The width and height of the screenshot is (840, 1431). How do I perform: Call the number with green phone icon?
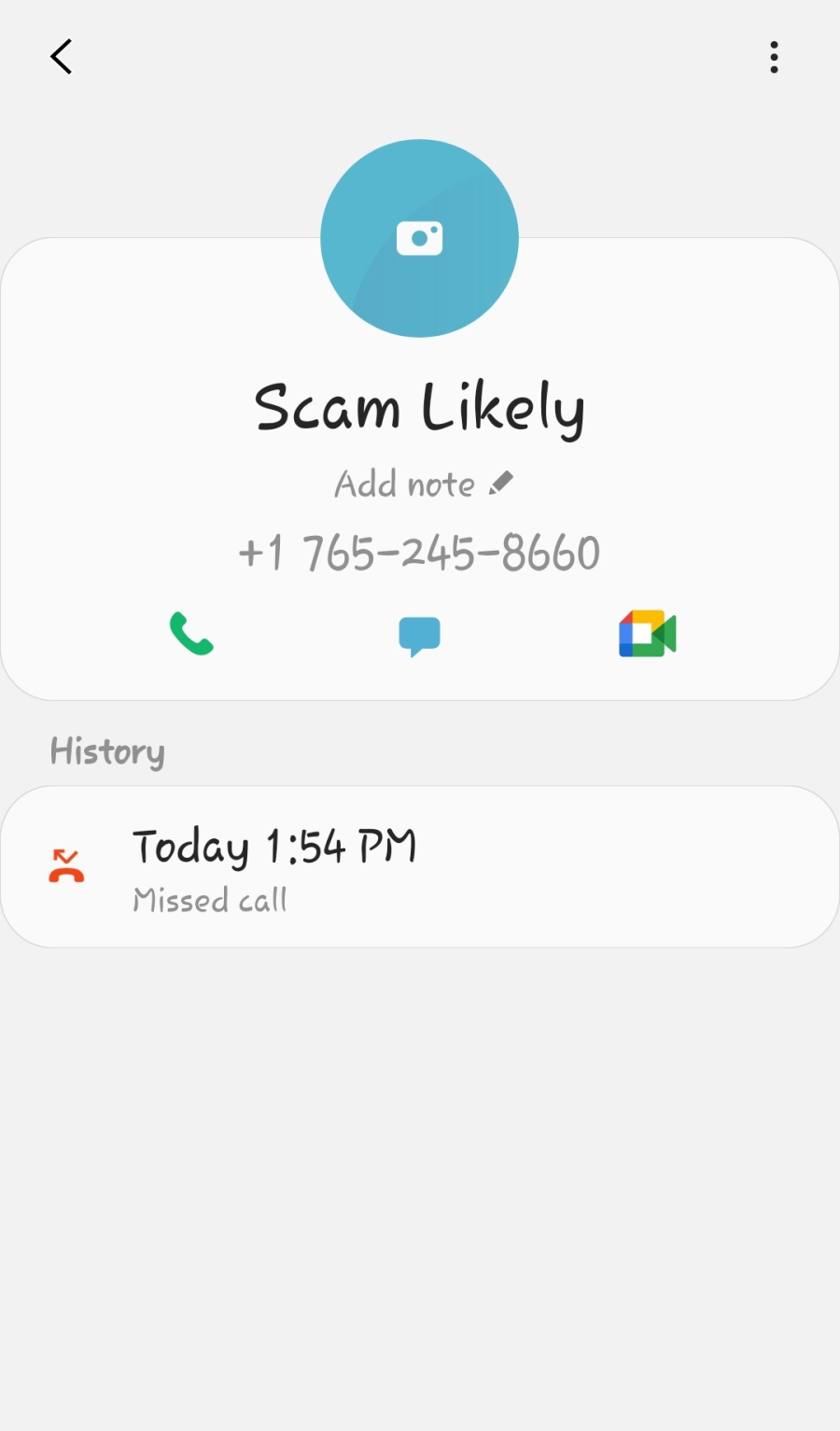click(x=191, y=634)
